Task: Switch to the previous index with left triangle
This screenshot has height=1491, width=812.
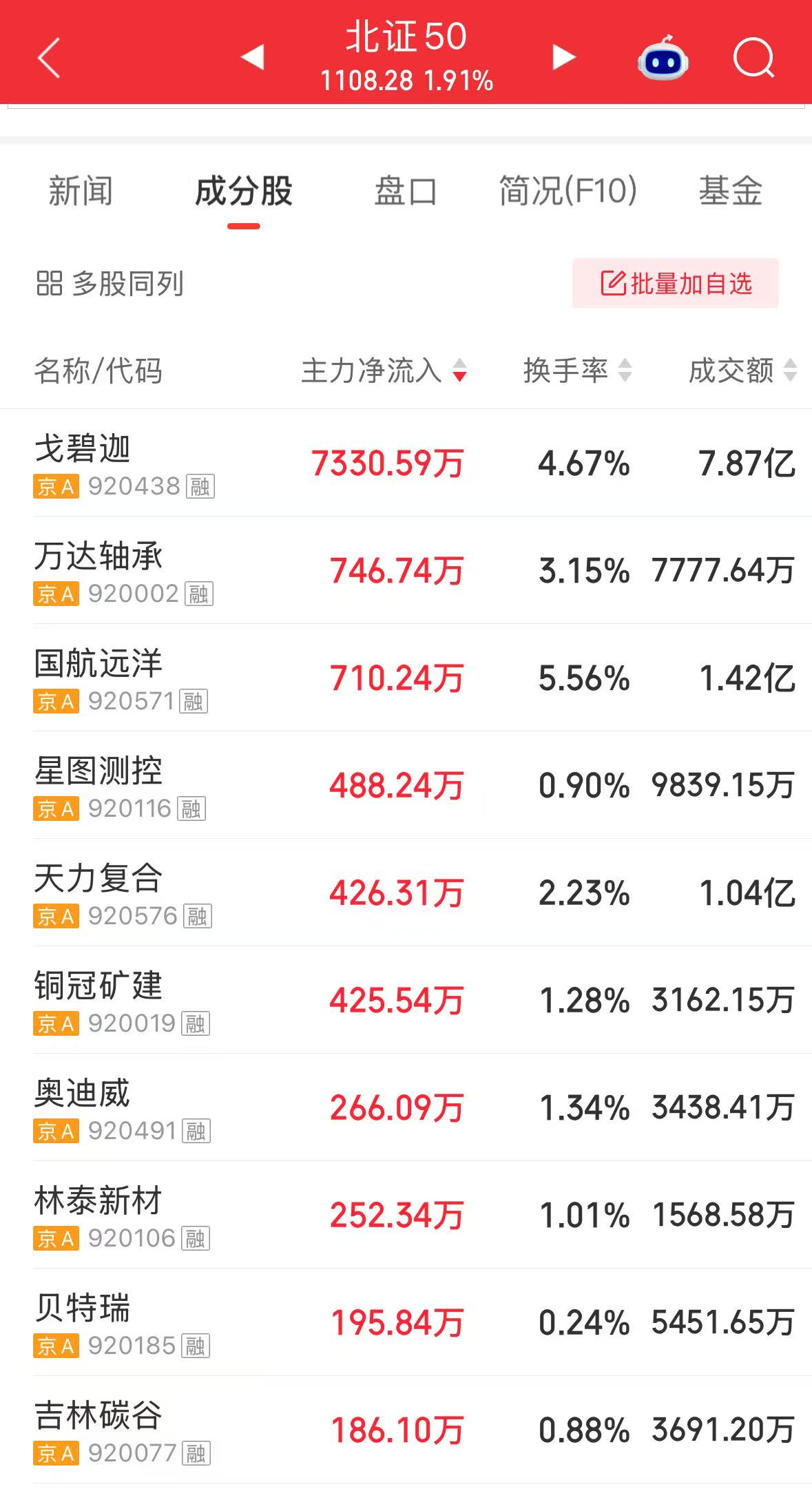Action: click(253, 57)
